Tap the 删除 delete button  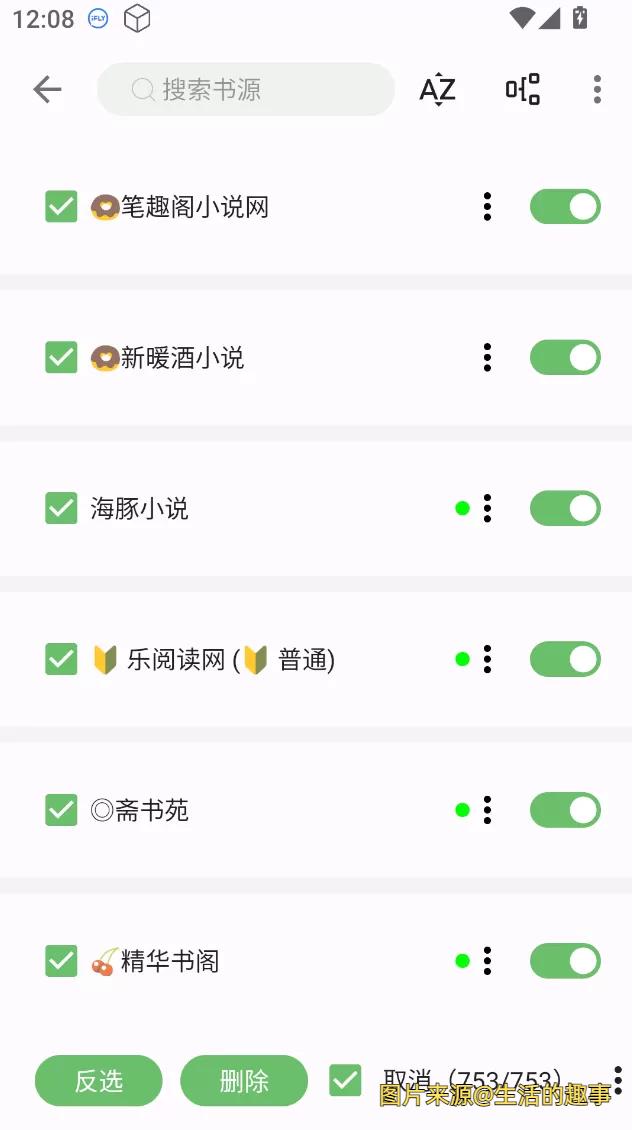tap(244, 1080)
